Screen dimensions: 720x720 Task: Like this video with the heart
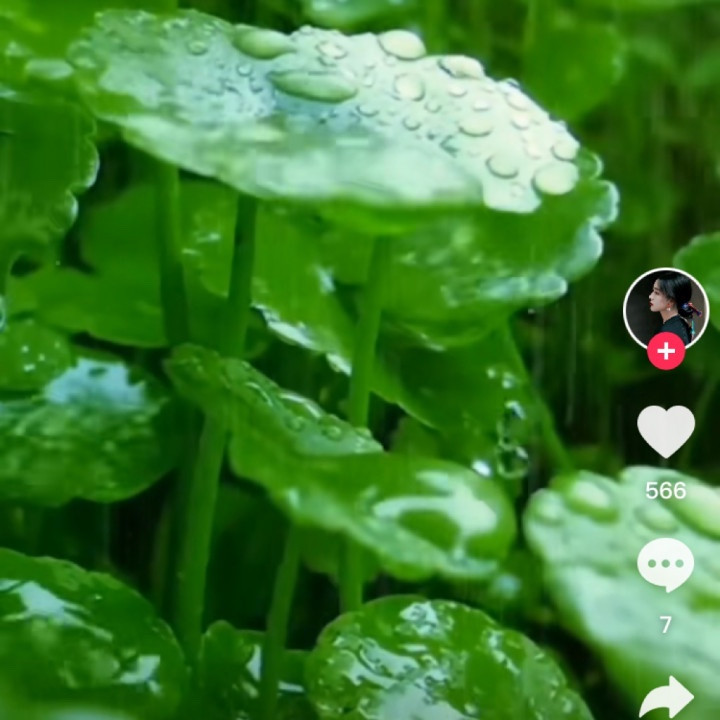(x=666, y=431)
